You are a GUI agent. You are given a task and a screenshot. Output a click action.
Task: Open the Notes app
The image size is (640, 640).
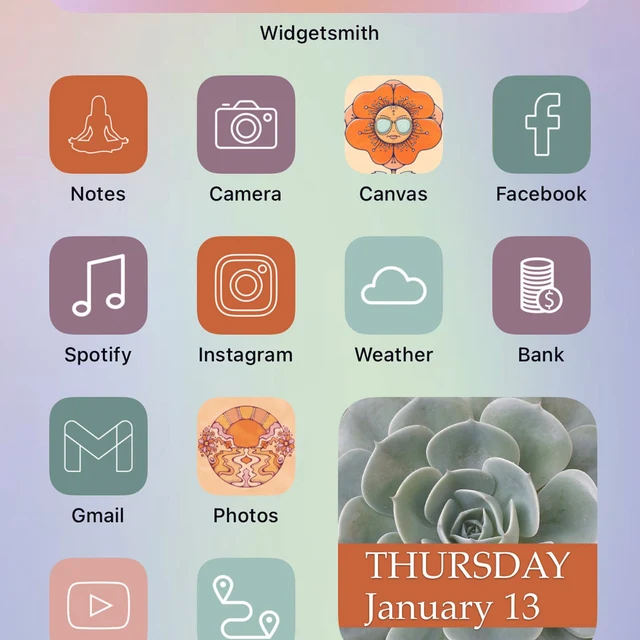98,125
